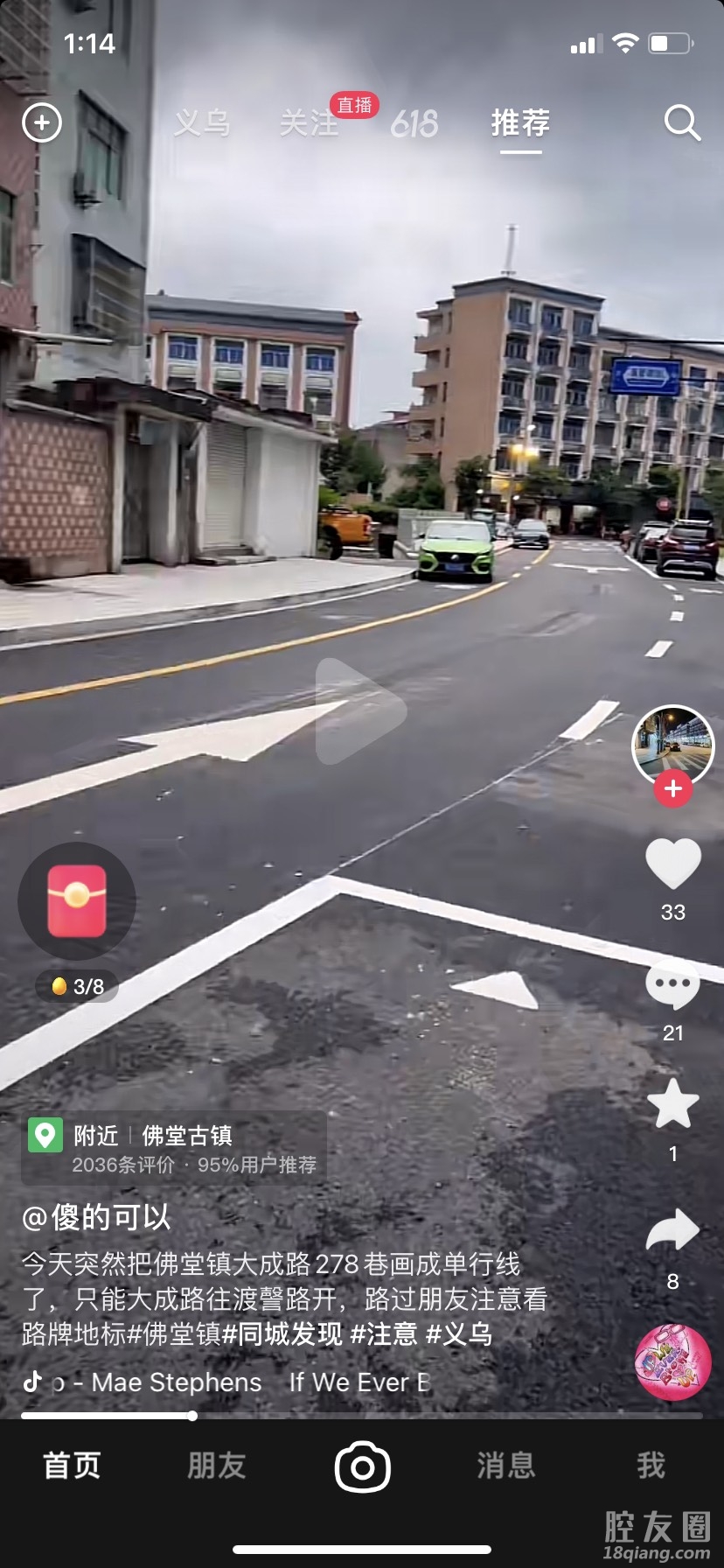Tap the plus circle icon at top left
The height and width of the screenshot is (1568, 724).
42,123
